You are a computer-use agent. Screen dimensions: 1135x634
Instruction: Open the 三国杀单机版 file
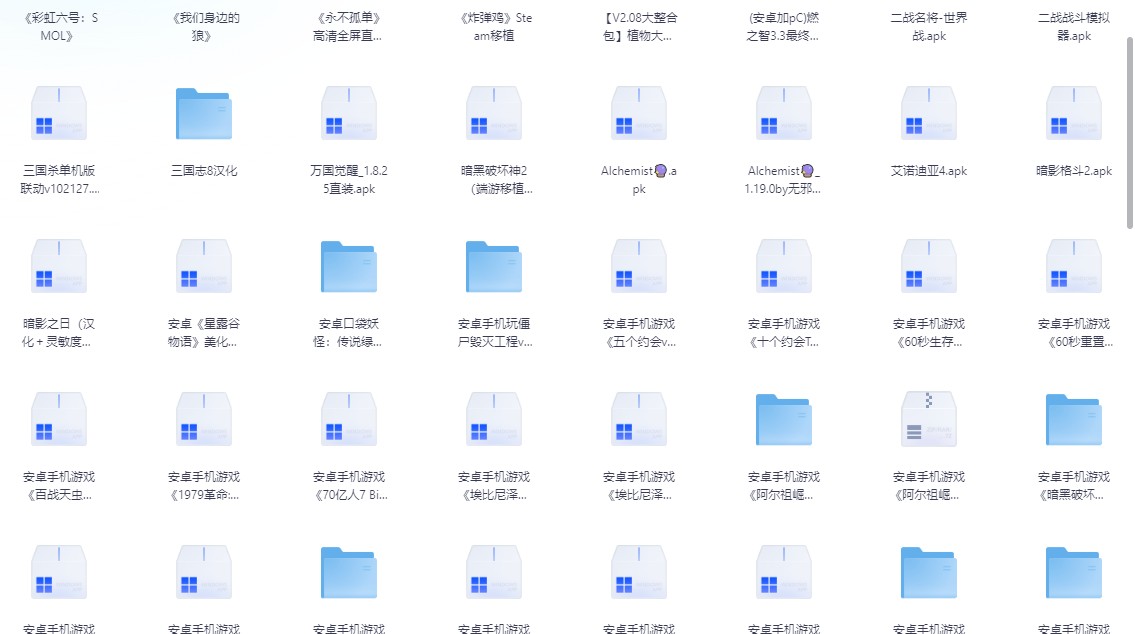(x=59, y=114)
